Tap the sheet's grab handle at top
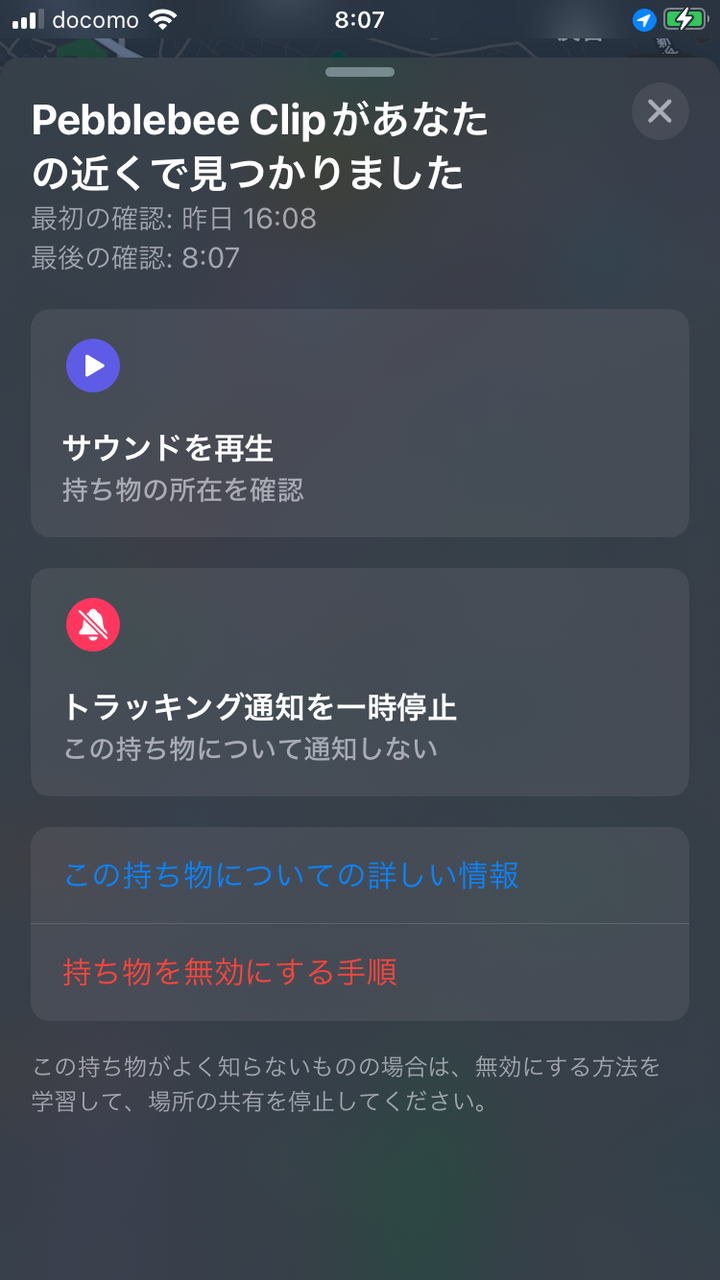 tap(359, 72)
